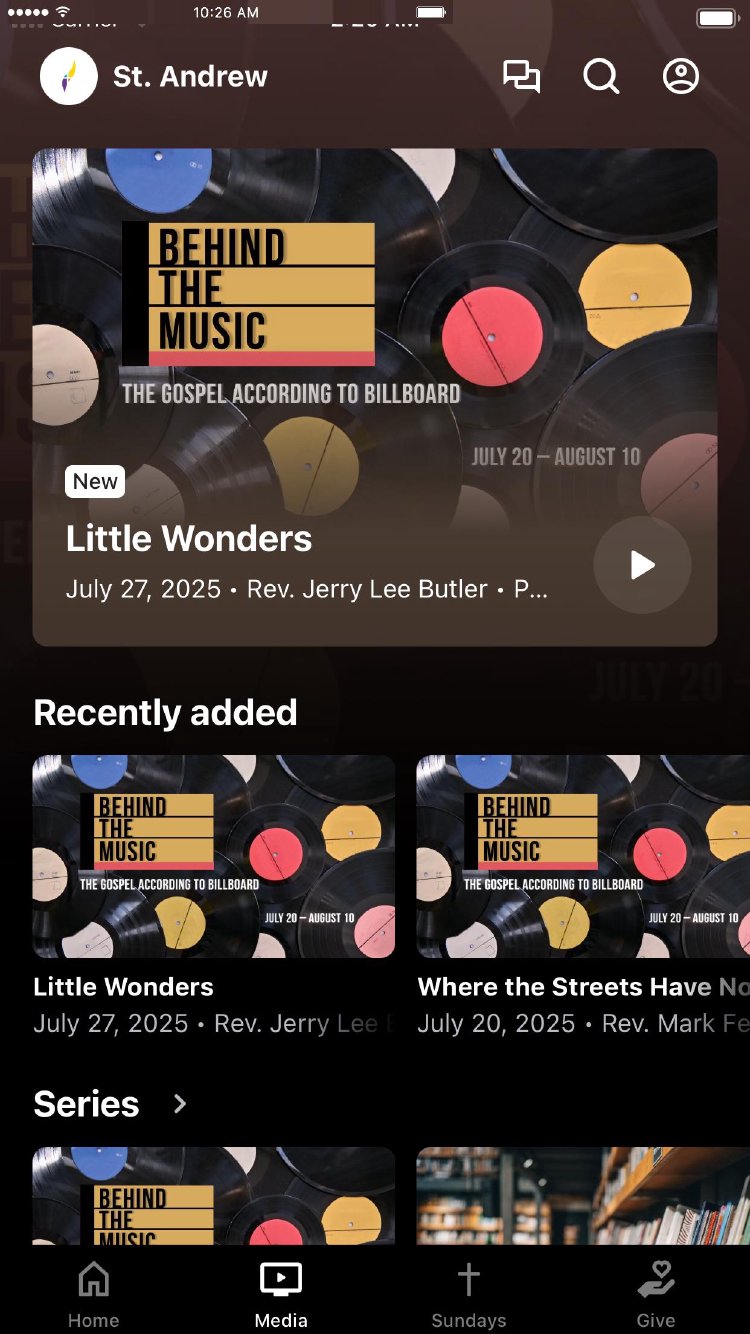
Task: Open the Behind the Music series card
Action: point(214,1196)
